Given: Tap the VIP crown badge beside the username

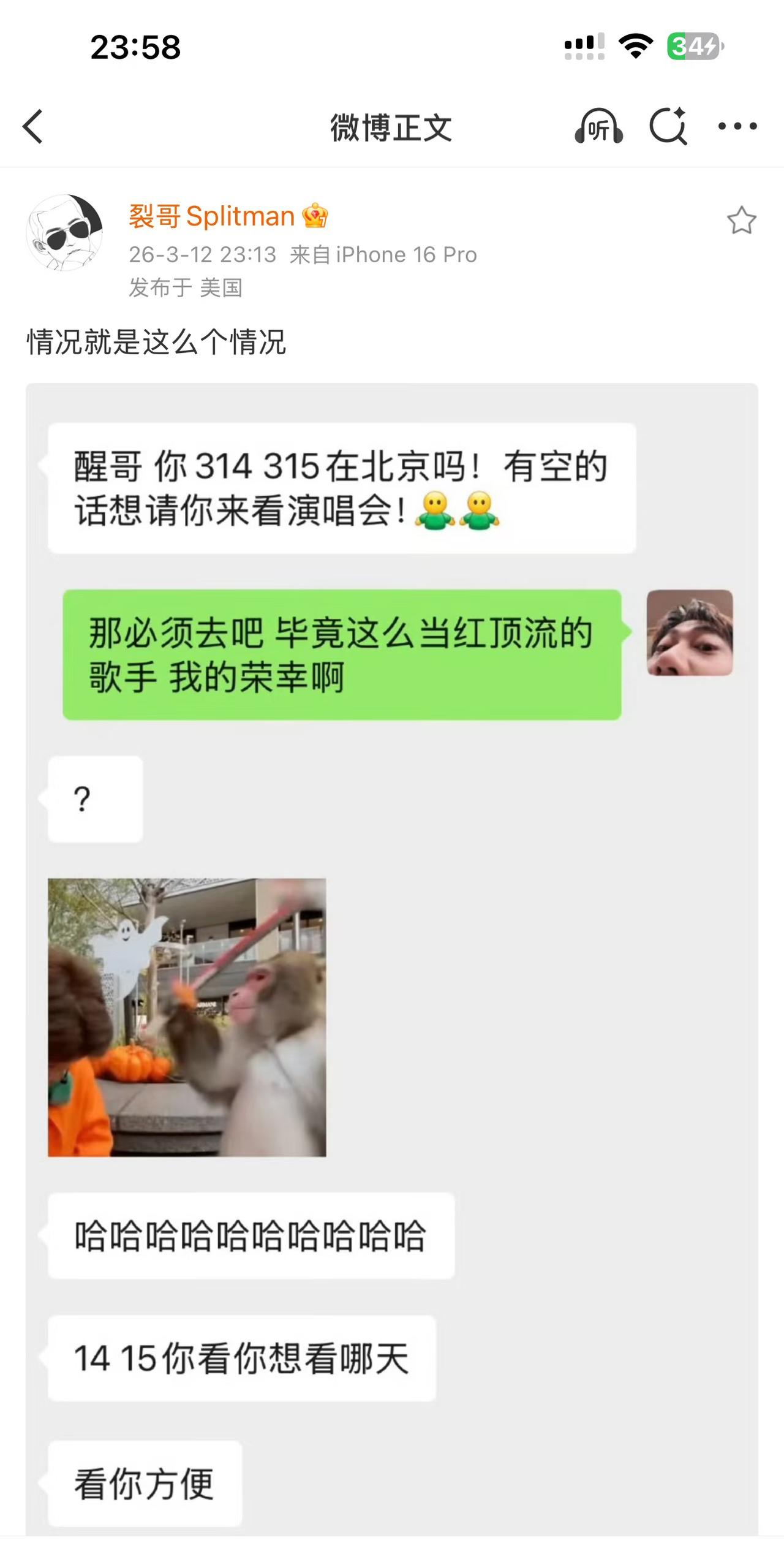Looking at the screenshot, I should click(316, 216).
